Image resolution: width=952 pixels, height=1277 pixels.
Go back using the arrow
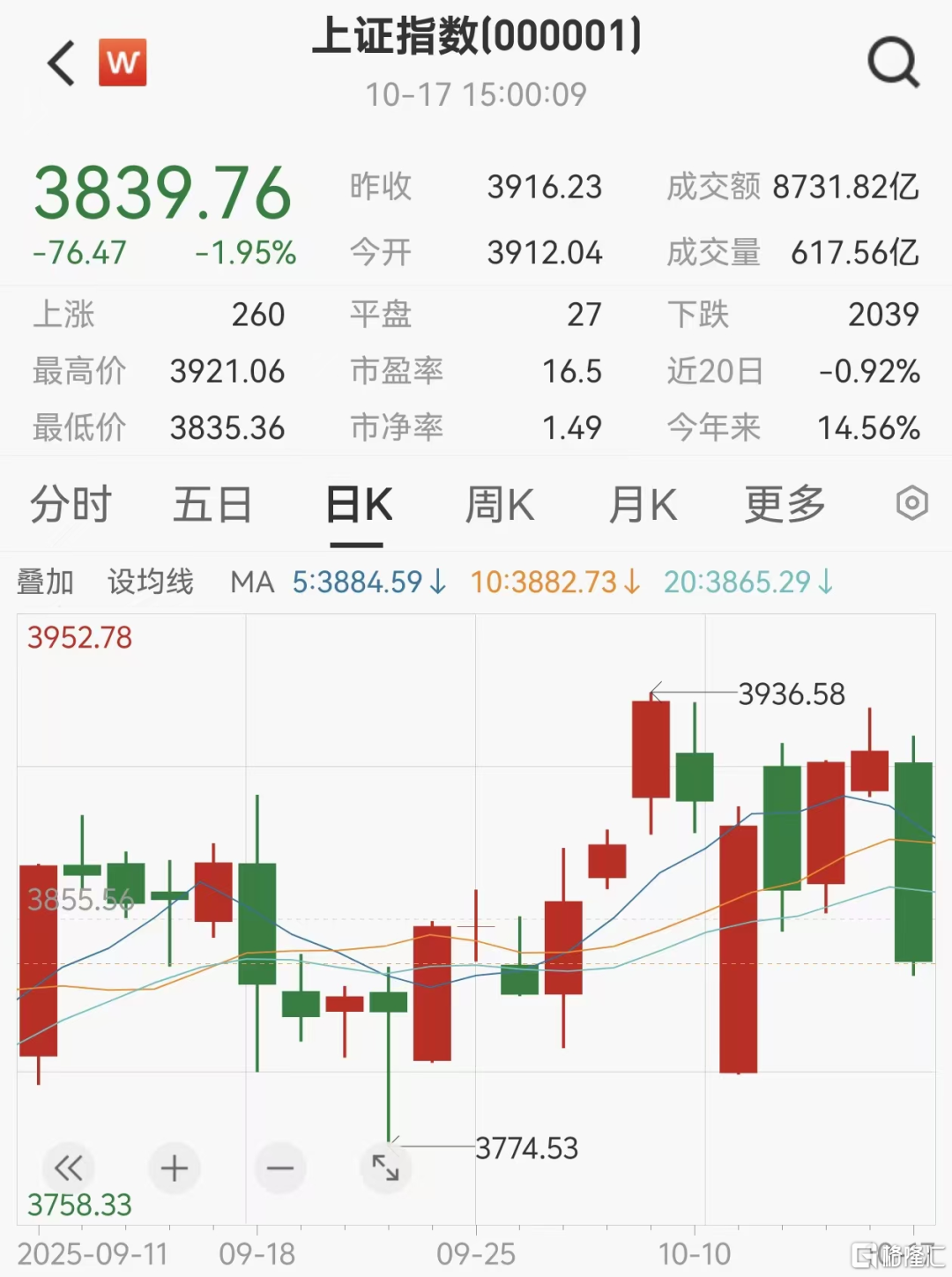[61, 63]
